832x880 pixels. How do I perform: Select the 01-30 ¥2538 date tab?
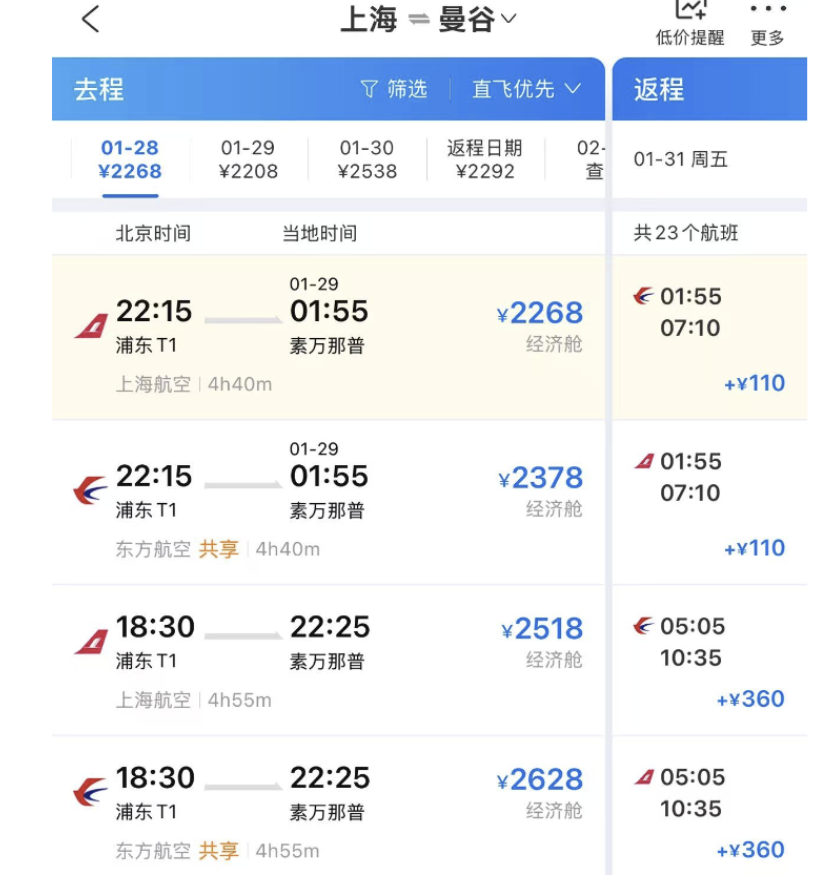click(x=367, y=160)
